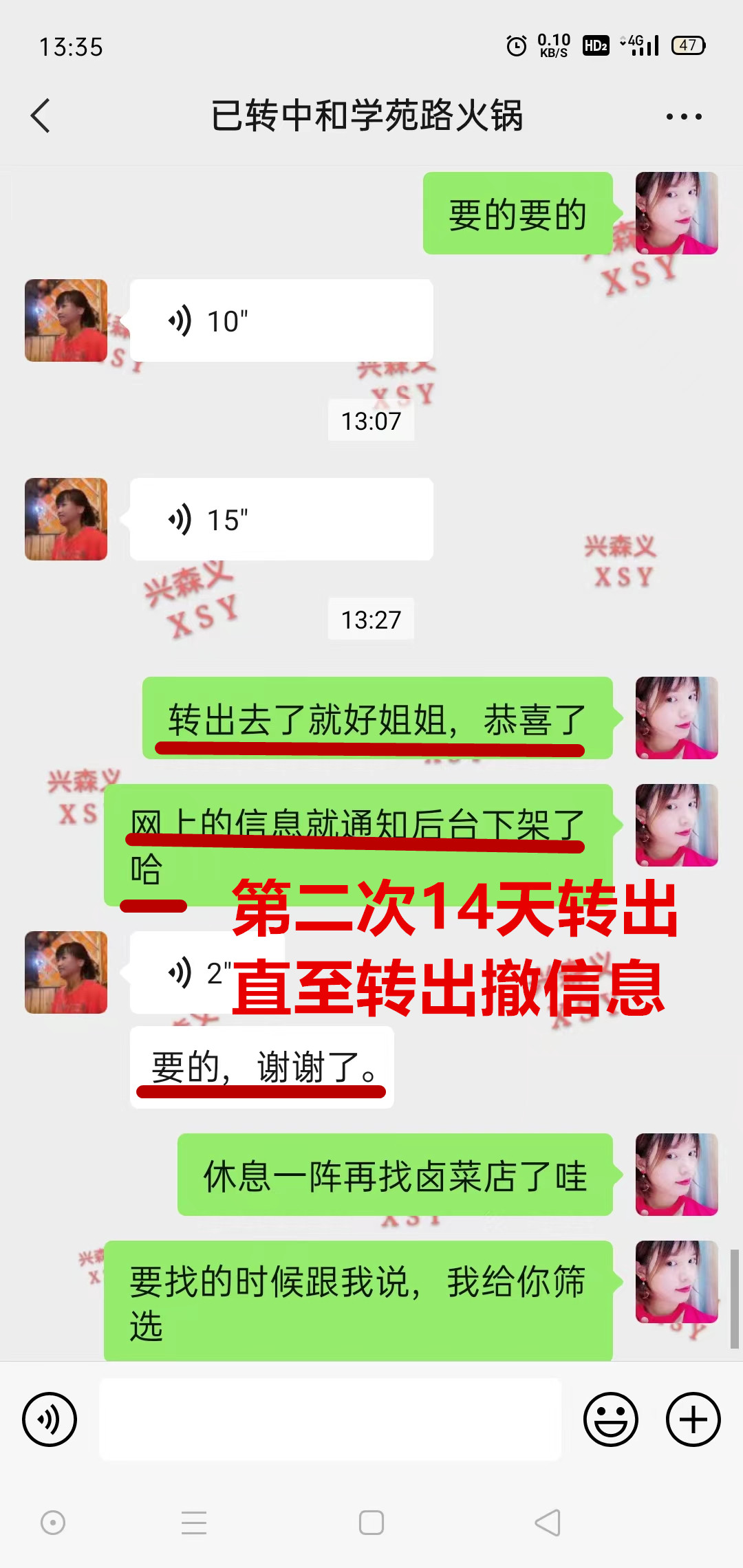Play the 10-second voice message
This screenshot has width=743, height=1568.
(x=281, y=321)
